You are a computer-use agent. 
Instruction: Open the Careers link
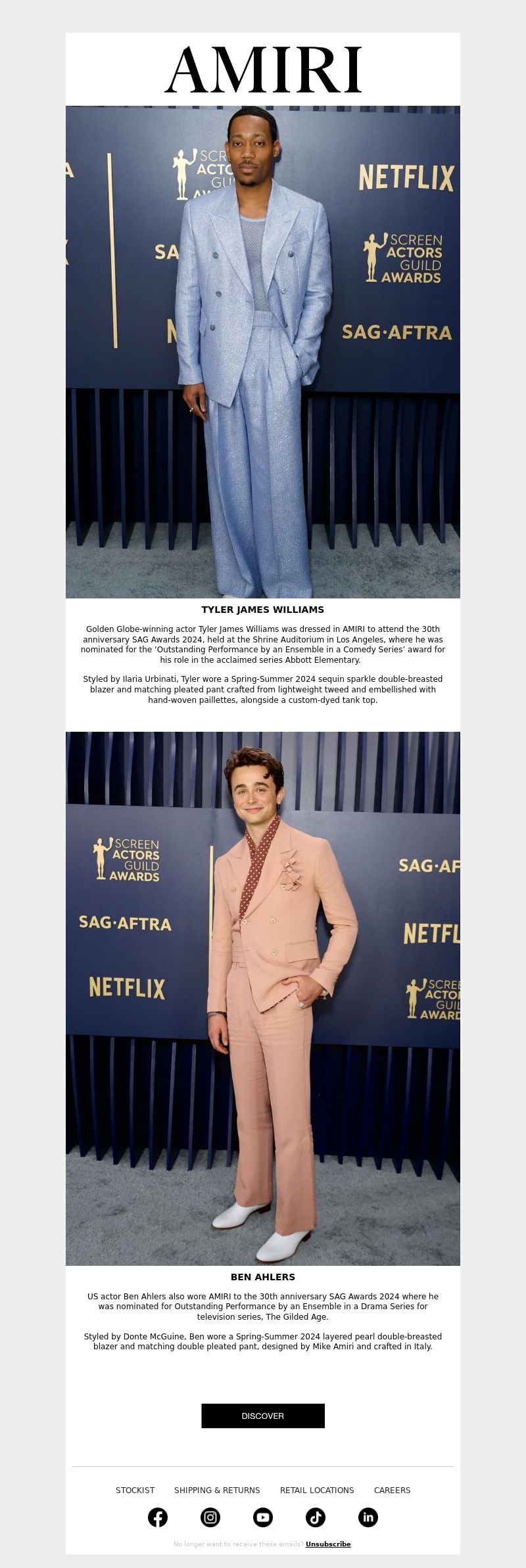click(392, 1490)
